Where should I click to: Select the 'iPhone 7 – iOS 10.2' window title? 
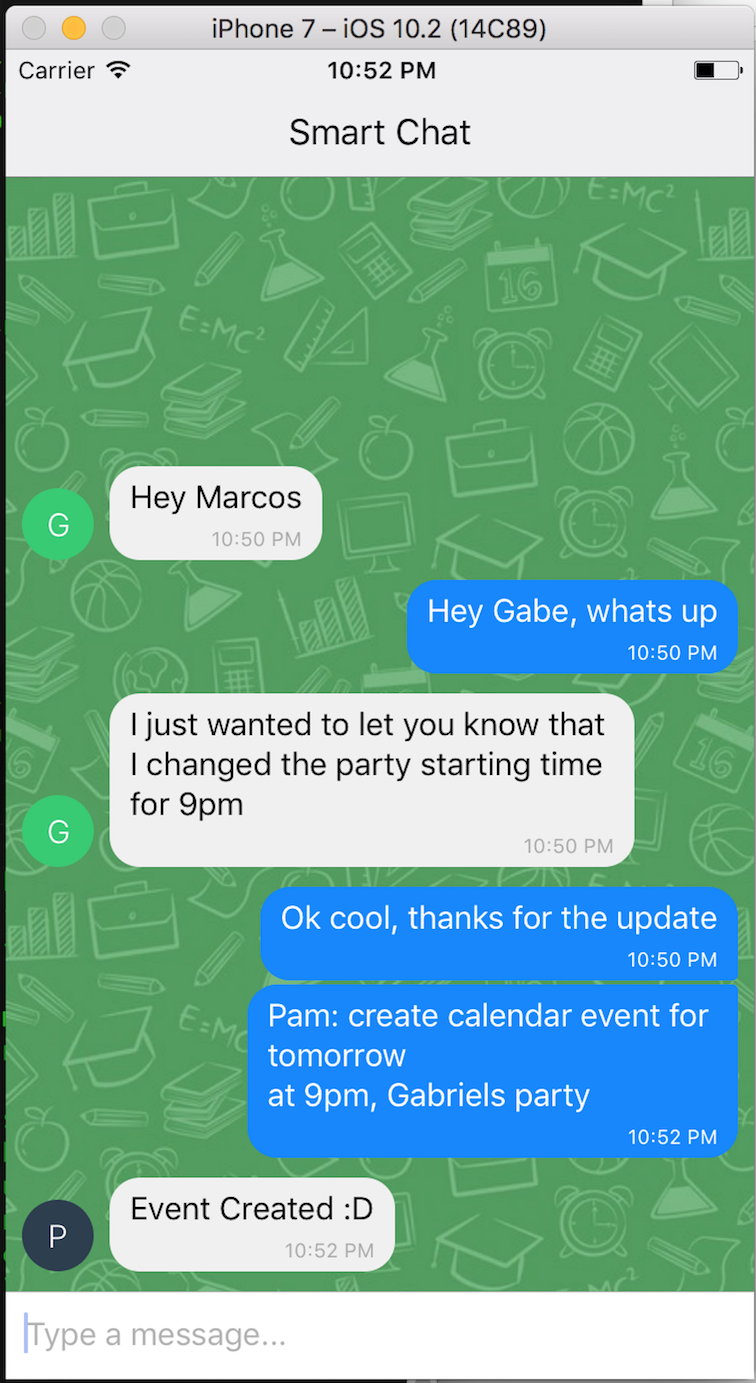[x=380, y=28]
